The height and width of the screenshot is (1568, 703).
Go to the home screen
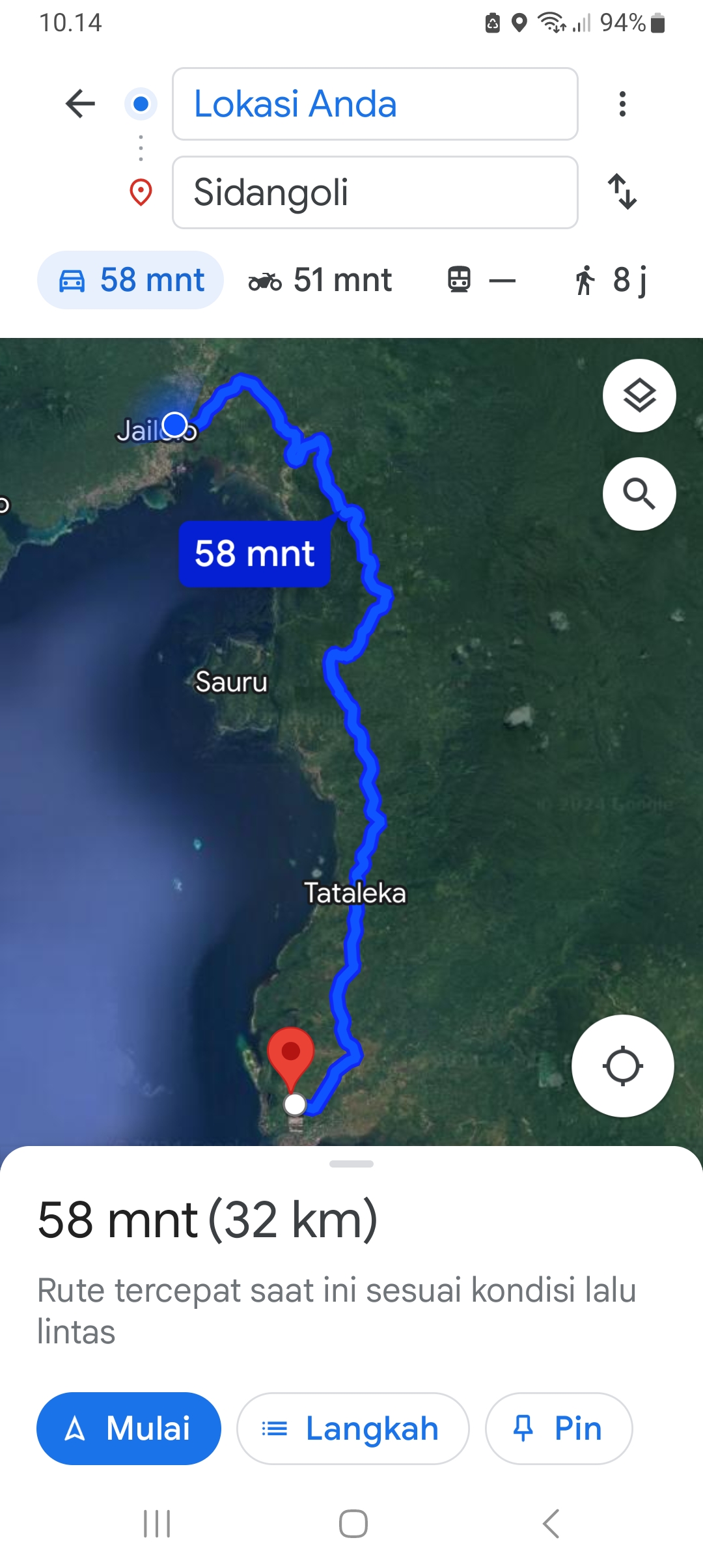pos(353,1524)
